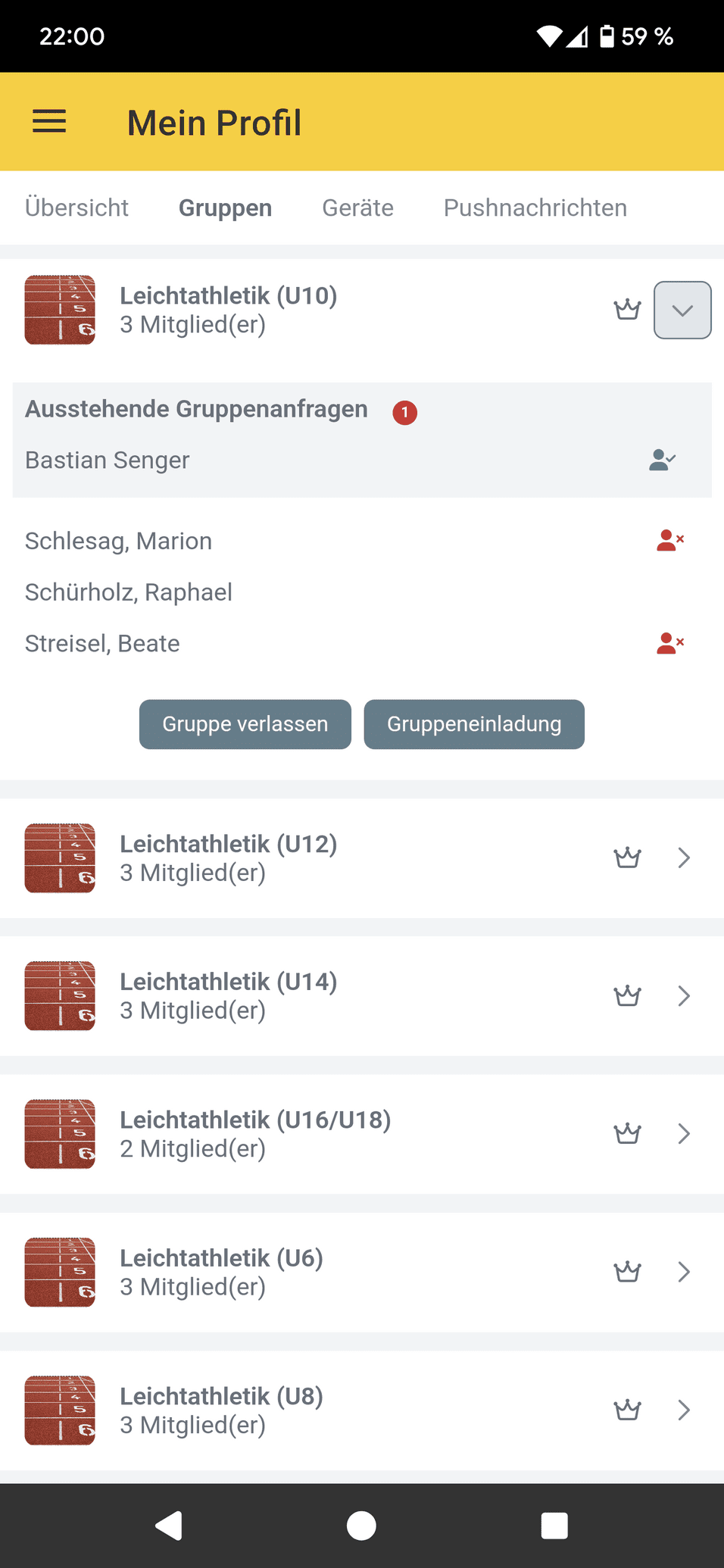Viewport: 724px width, 1568px height.
Task: Tap the Gruppeneinladung button
Action: coord(474,724)
